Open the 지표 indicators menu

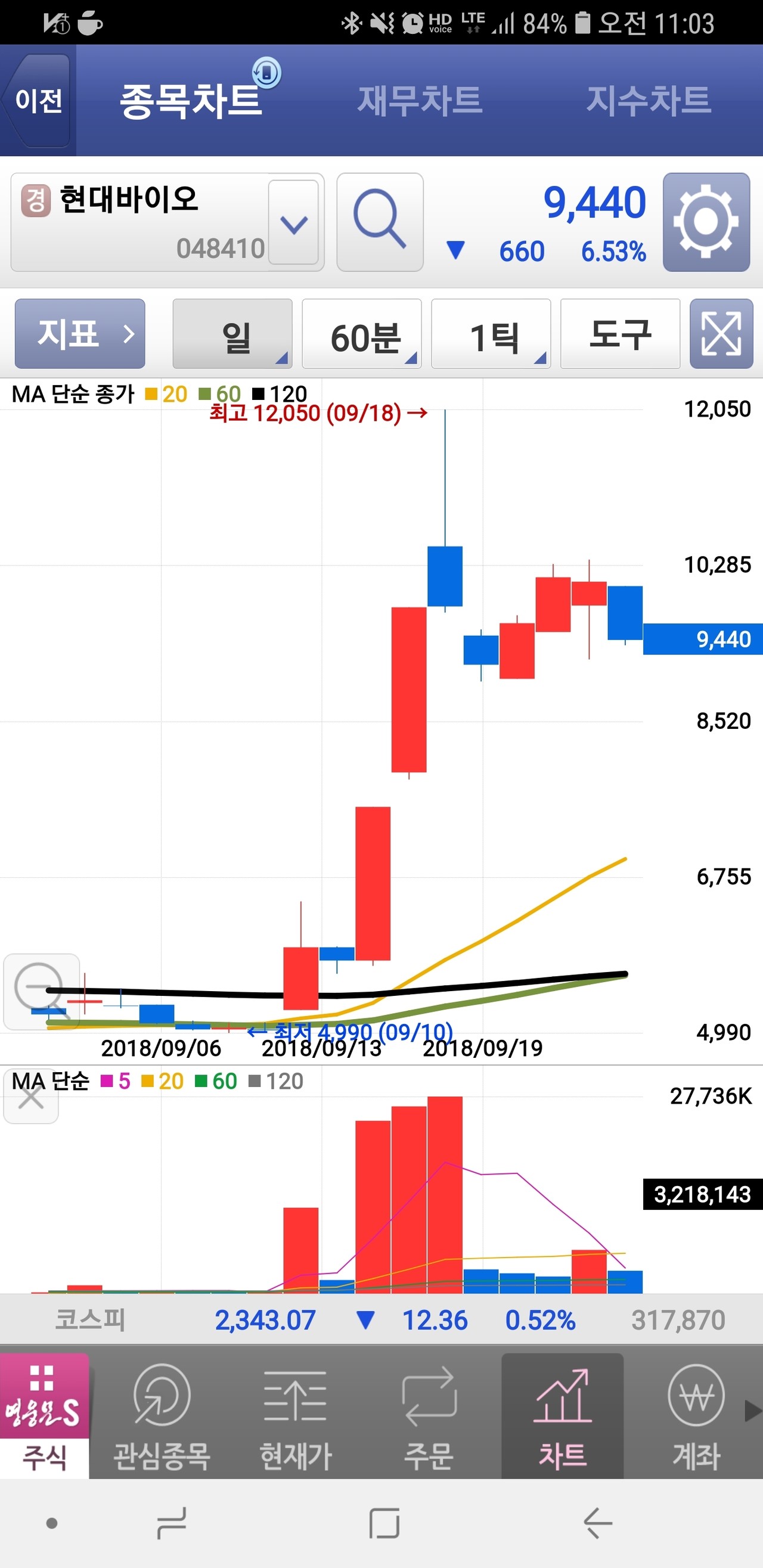(80, 334)
